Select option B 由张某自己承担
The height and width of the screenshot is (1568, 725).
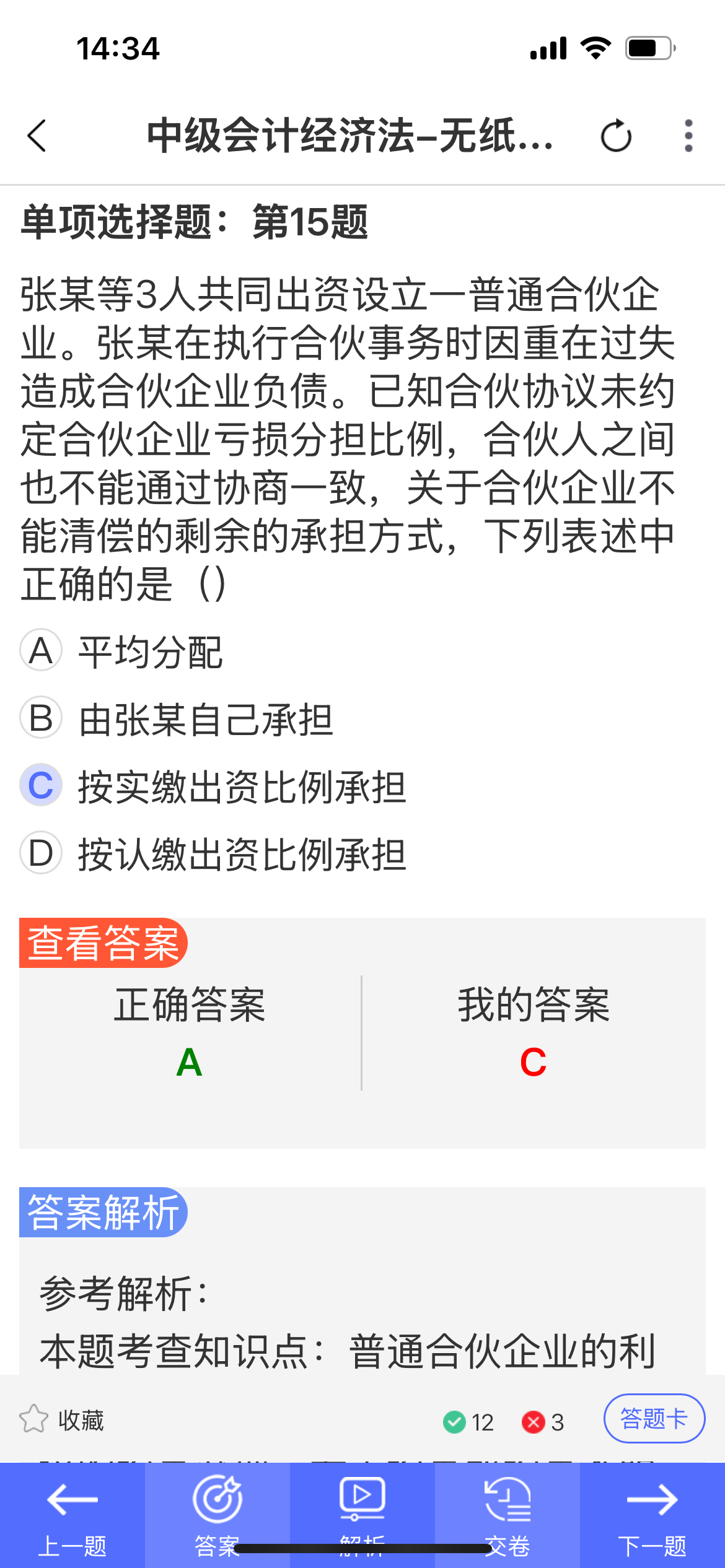pyautogui.click(x=177, y=718)
